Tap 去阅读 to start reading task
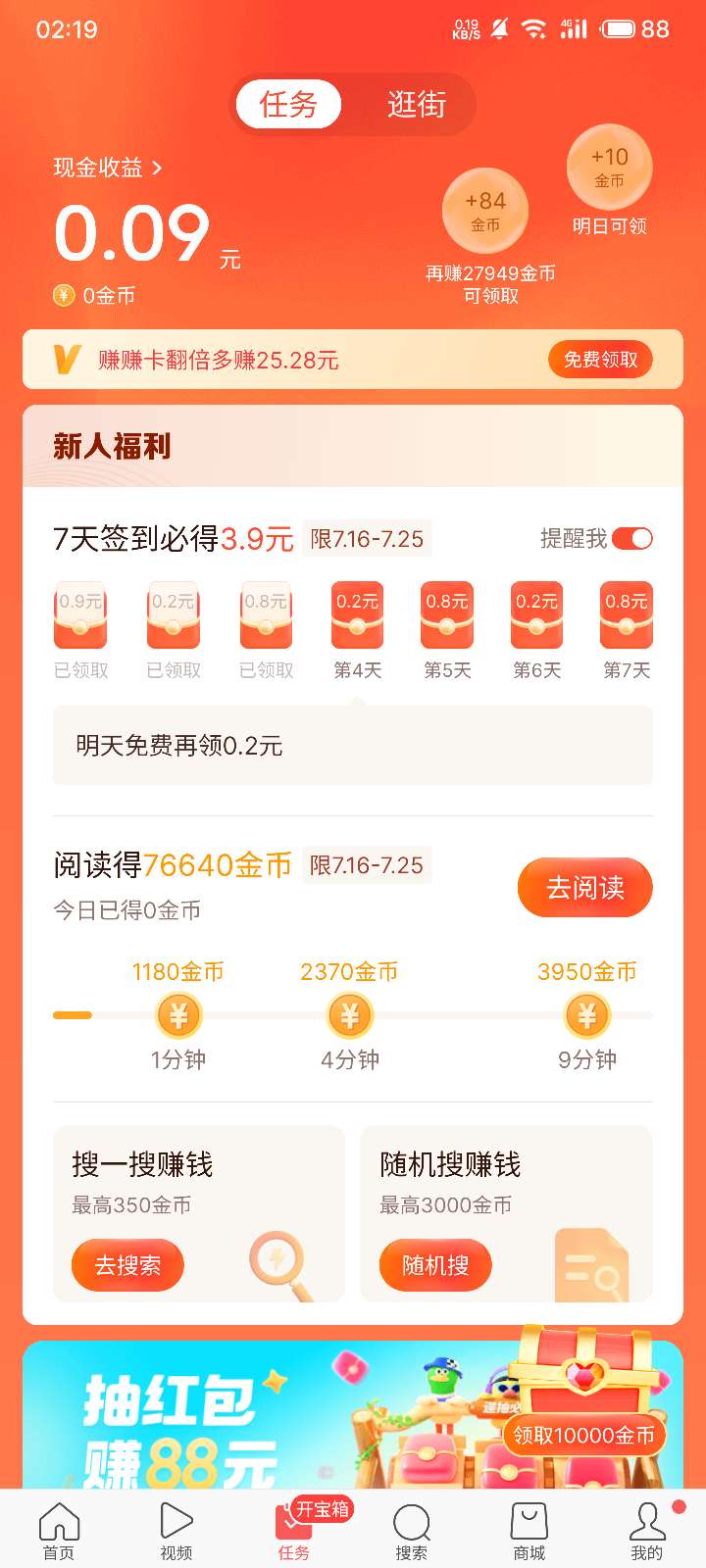 point(584,887)
